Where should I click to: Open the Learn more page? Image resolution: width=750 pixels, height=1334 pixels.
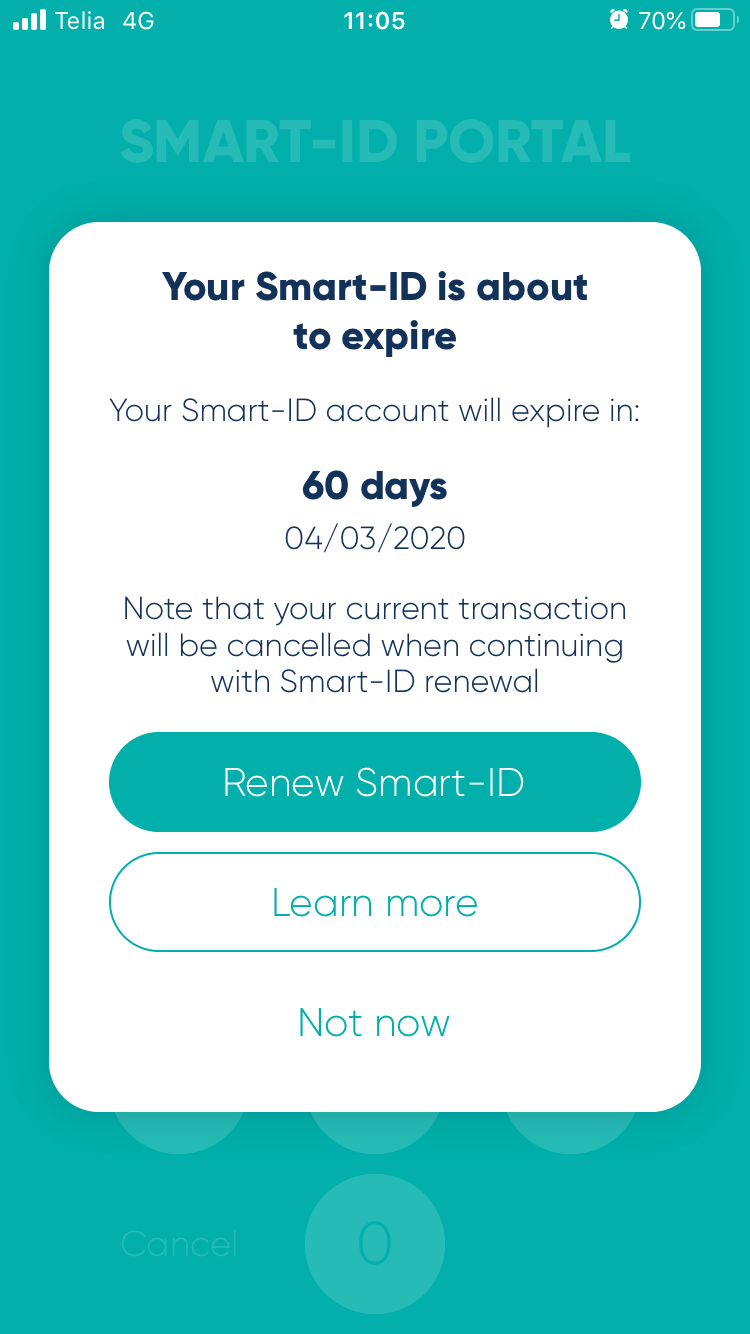click(374, 902)
